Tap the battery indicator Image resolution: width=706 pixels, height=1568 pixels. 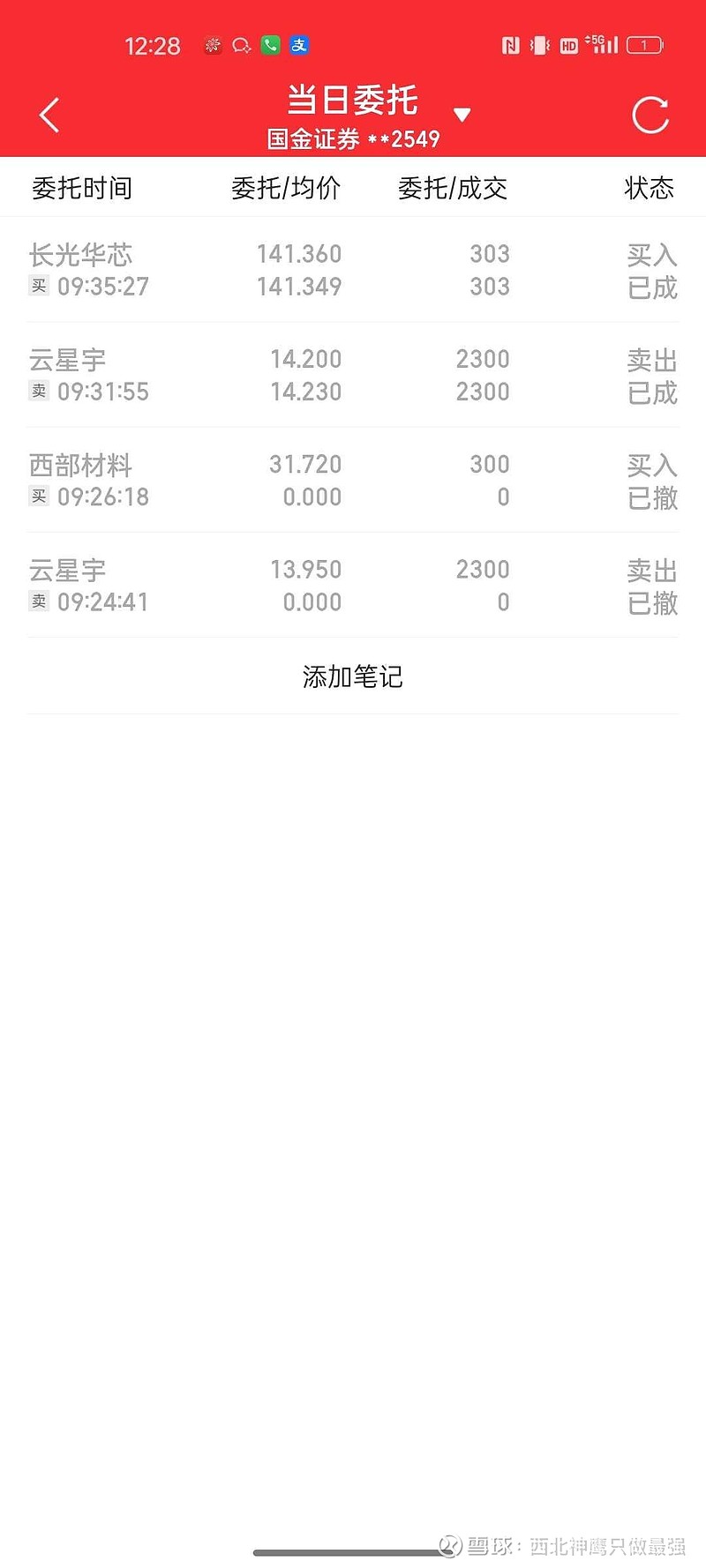click(x=643, y=44)
